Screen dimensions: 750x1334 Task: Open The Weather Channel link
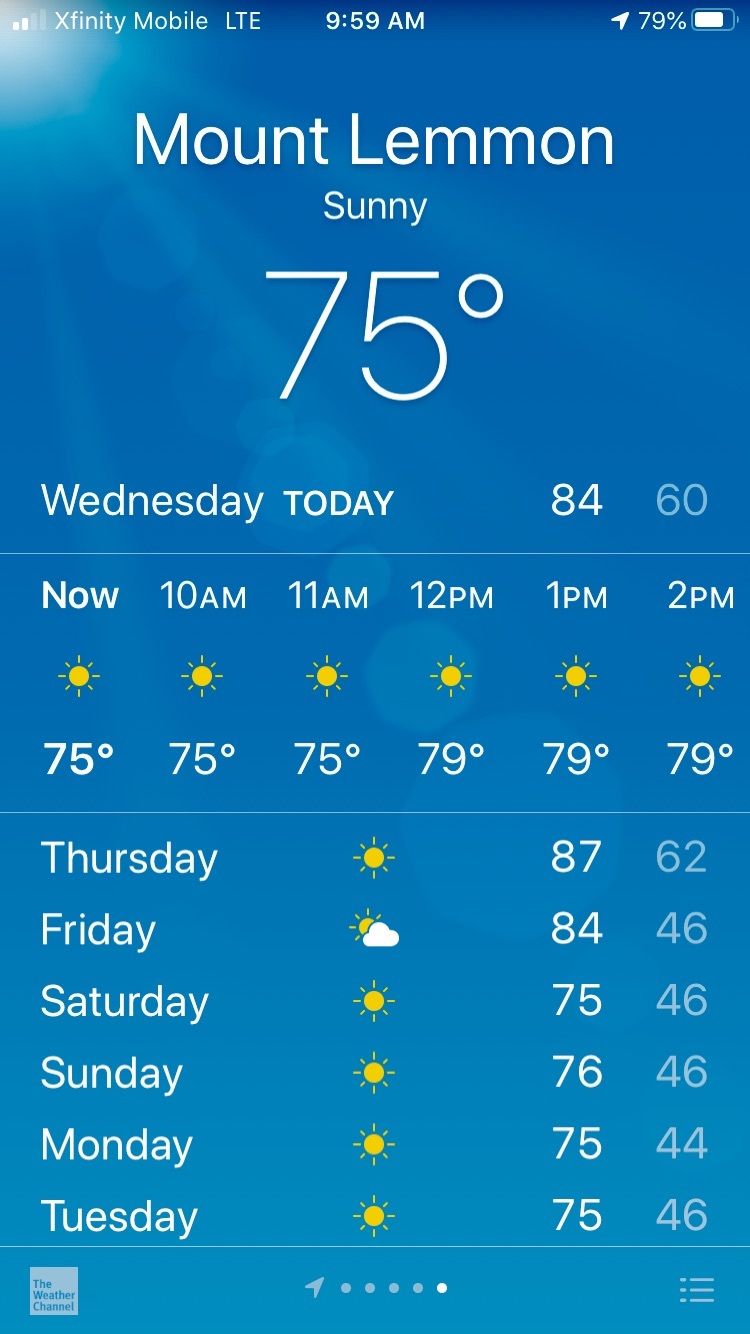(54, 1290)
